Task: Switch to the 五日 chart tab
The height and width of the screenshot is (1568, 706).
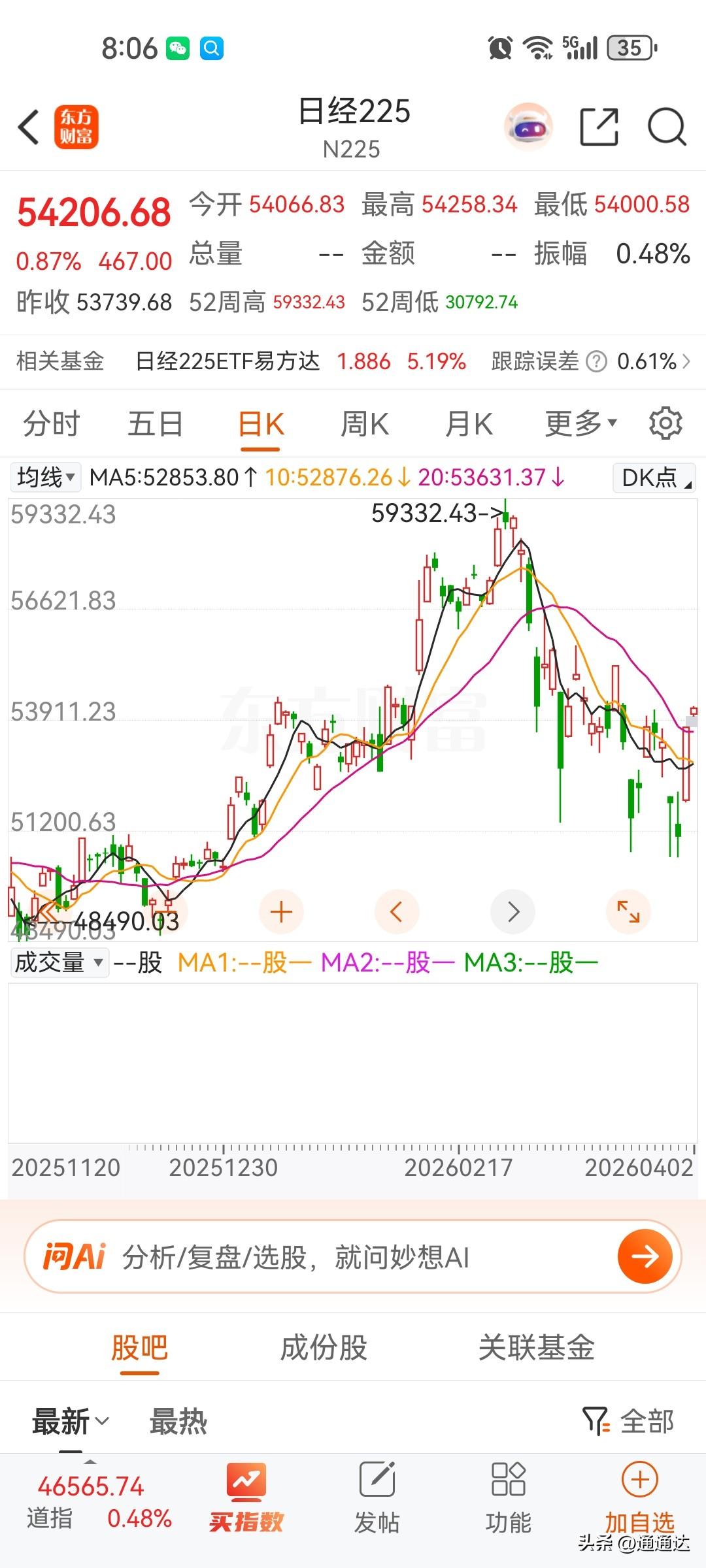Action: coord(155,424)
